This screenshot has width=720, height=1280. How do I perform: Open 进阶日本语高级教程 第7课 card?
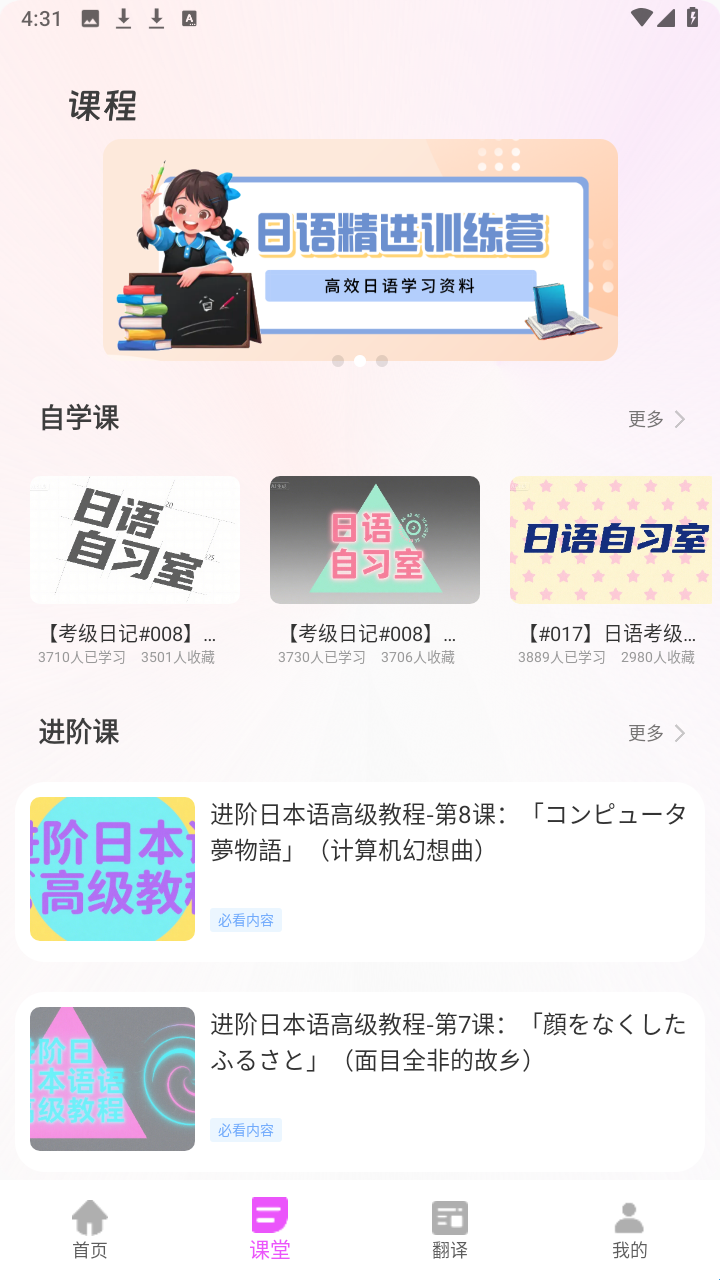[x=360, y=1080]
